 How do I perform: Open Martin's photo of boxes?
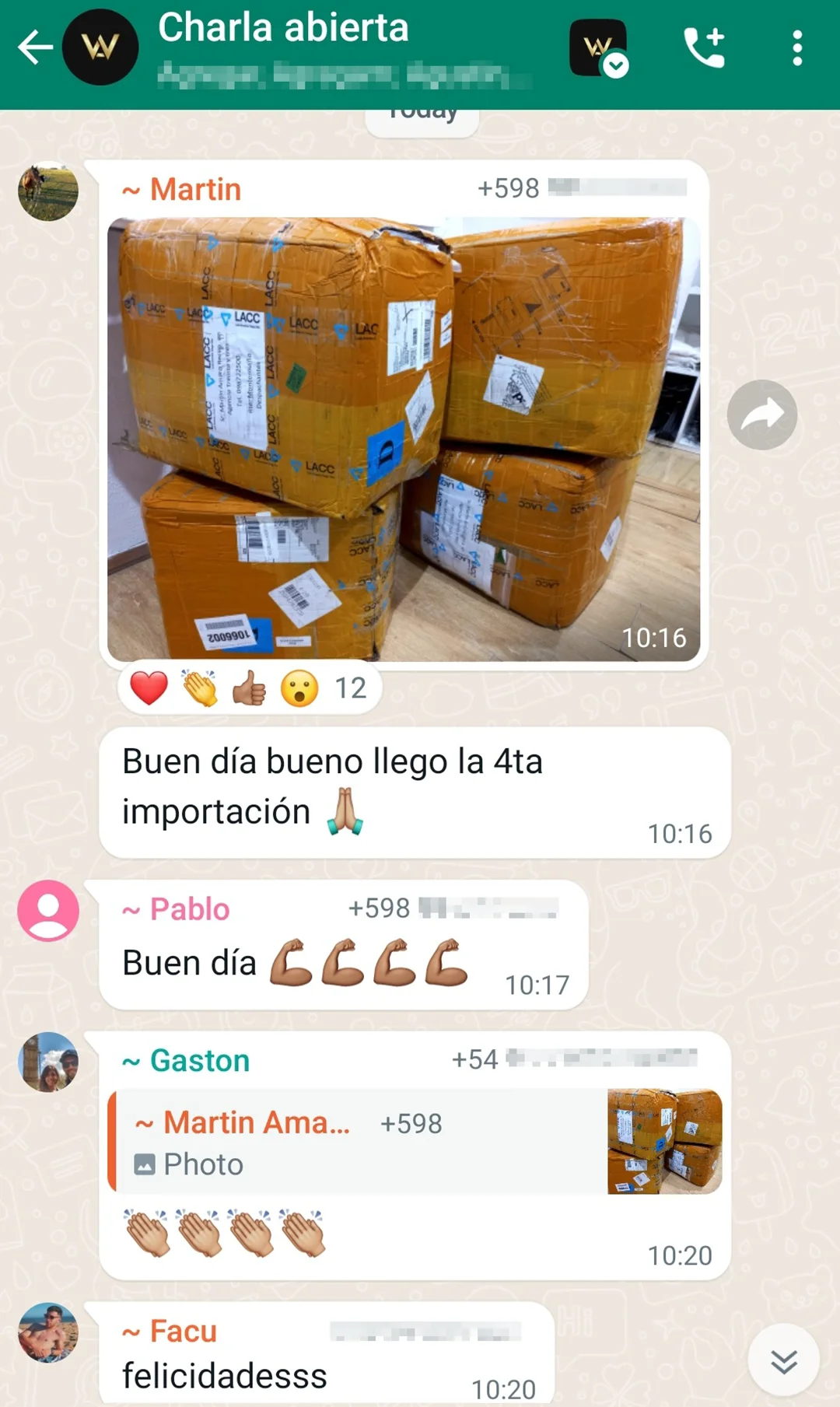[403, 439]
